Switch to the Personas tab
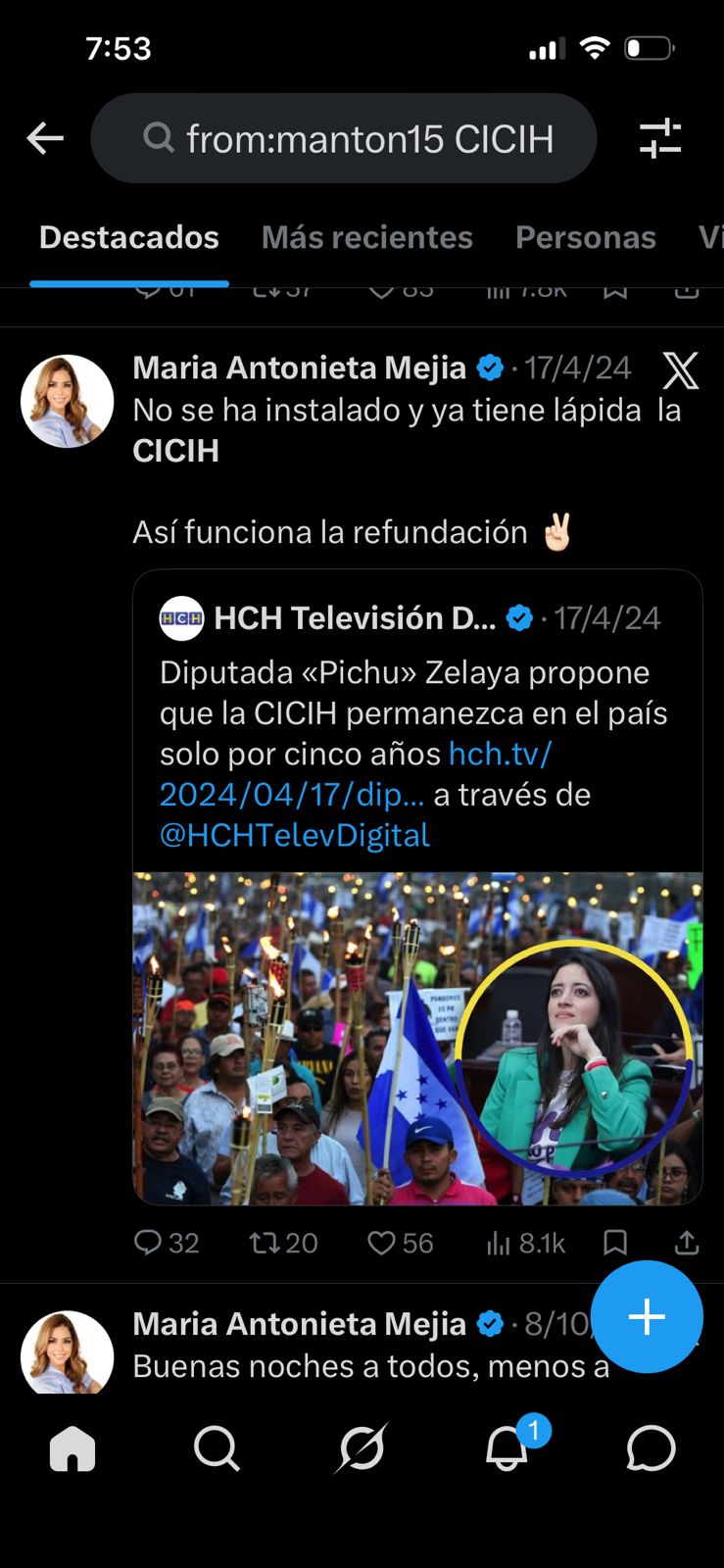The height and width of the screenshot is (1568, 724). click(x=585, y=237)
